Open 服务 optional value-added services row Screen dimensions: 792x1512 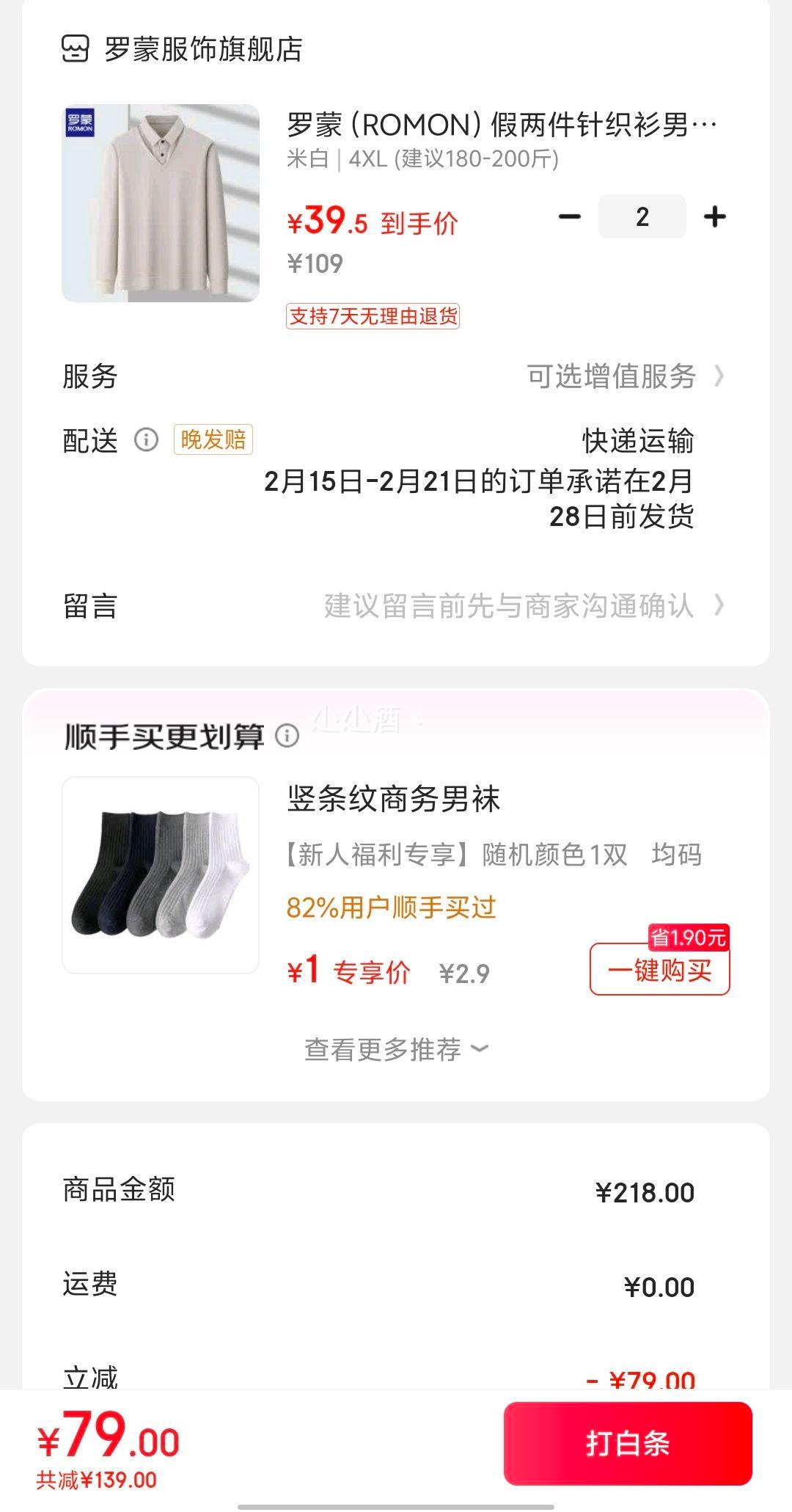(396, 376)
